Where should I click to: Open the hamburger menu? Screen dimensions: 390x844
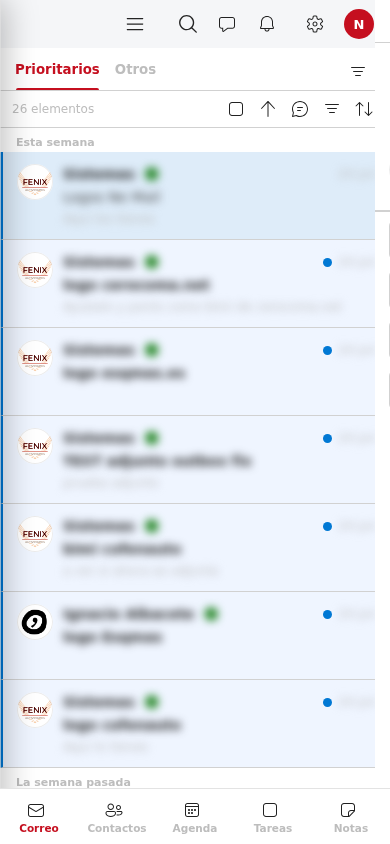[x=135, y=24]
